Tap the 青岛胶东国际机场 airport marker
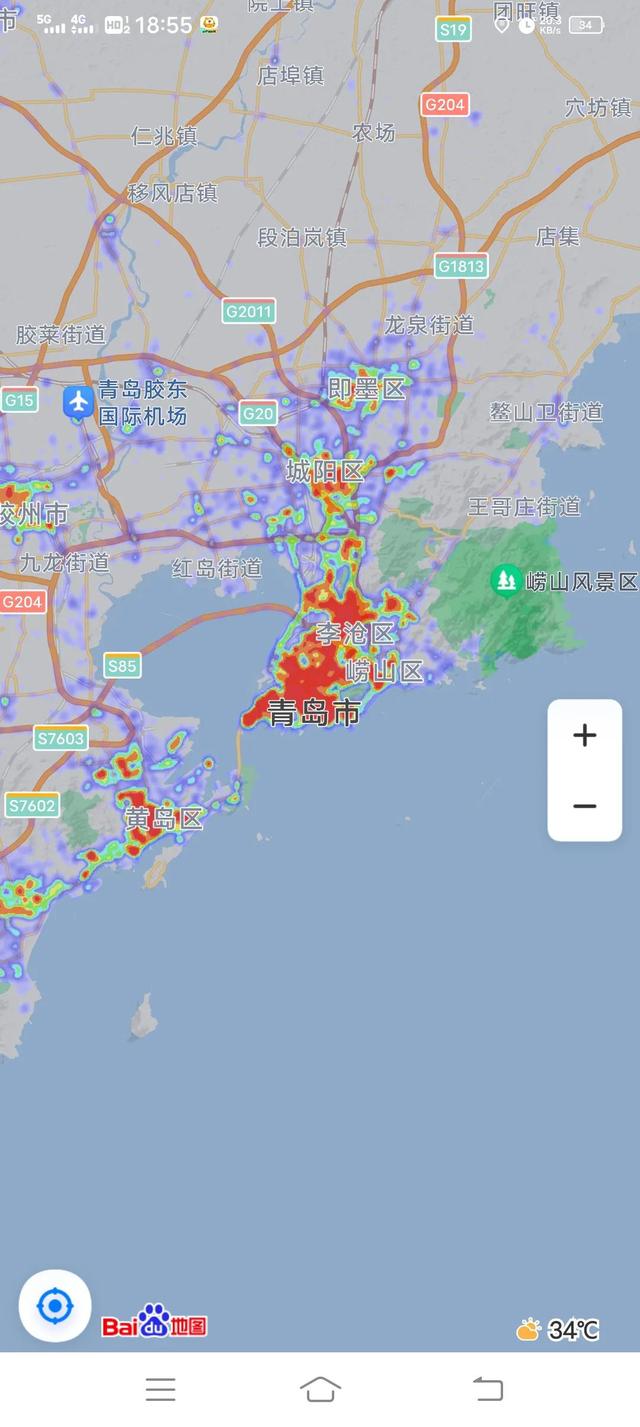 [78, 402]
